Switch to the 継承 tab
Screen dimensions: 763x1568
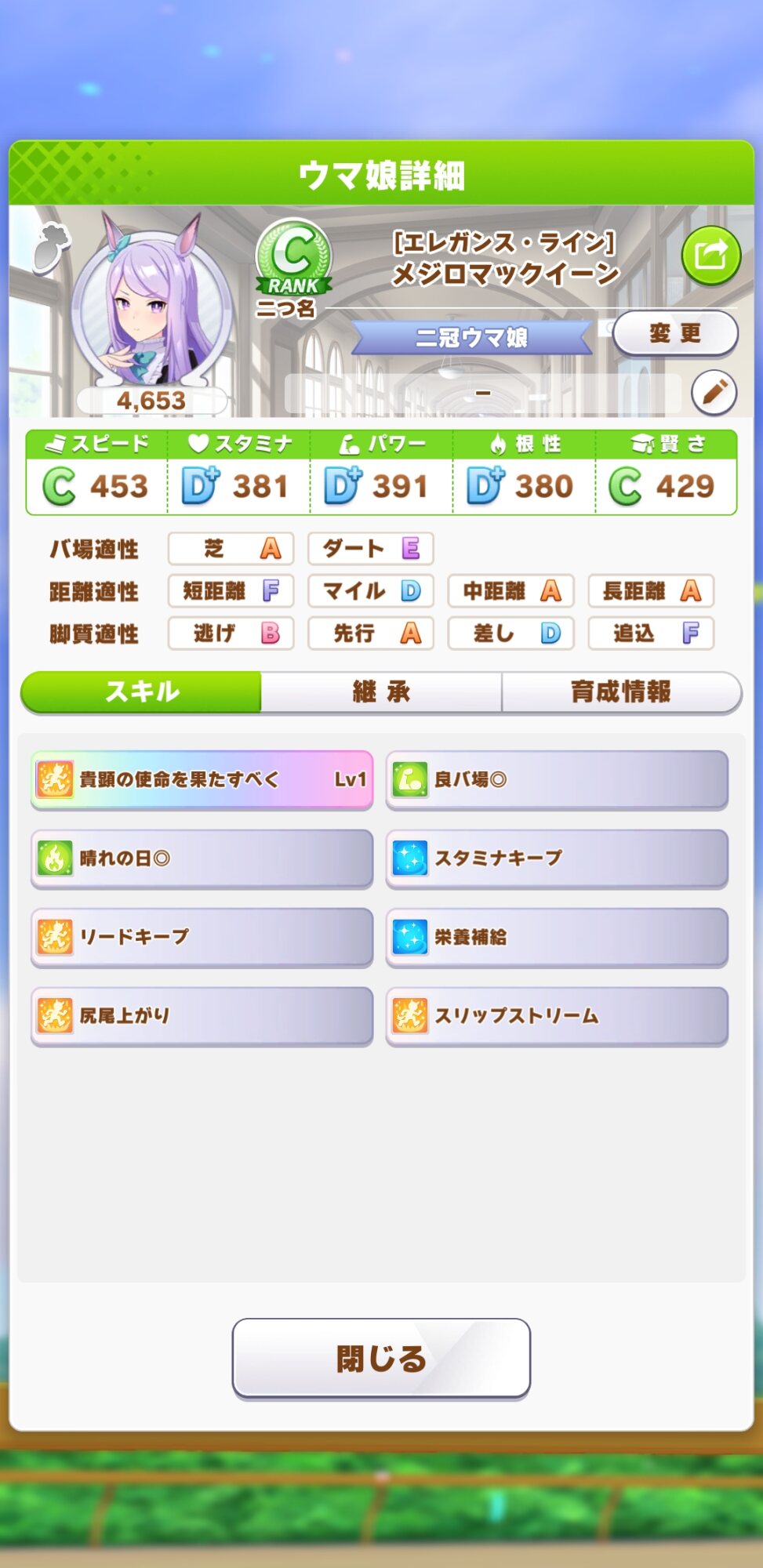point(381,691)
